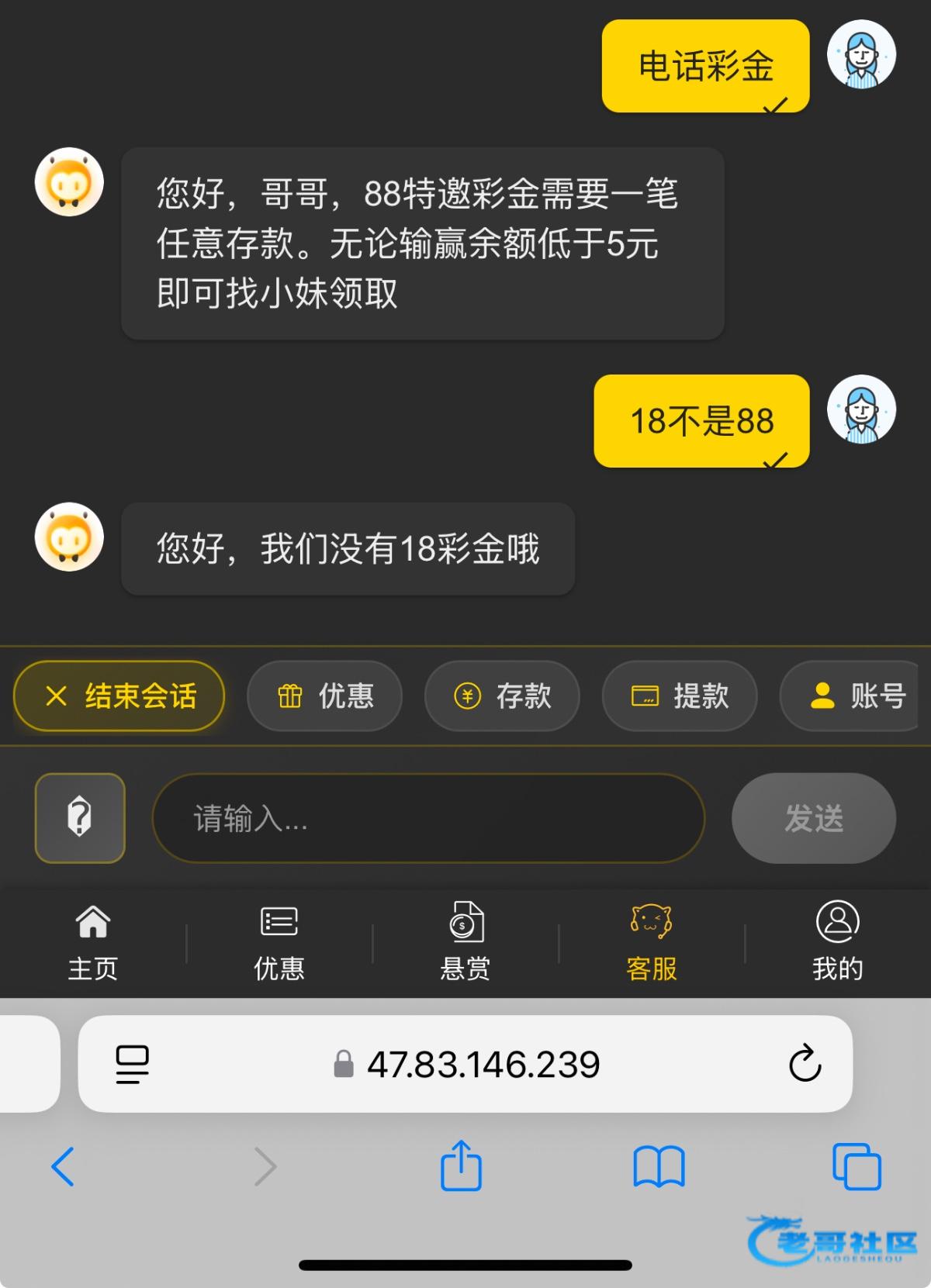Select the 账号 account chip
This screenshot has width=931, height=1288.
(x=853, y=696)
